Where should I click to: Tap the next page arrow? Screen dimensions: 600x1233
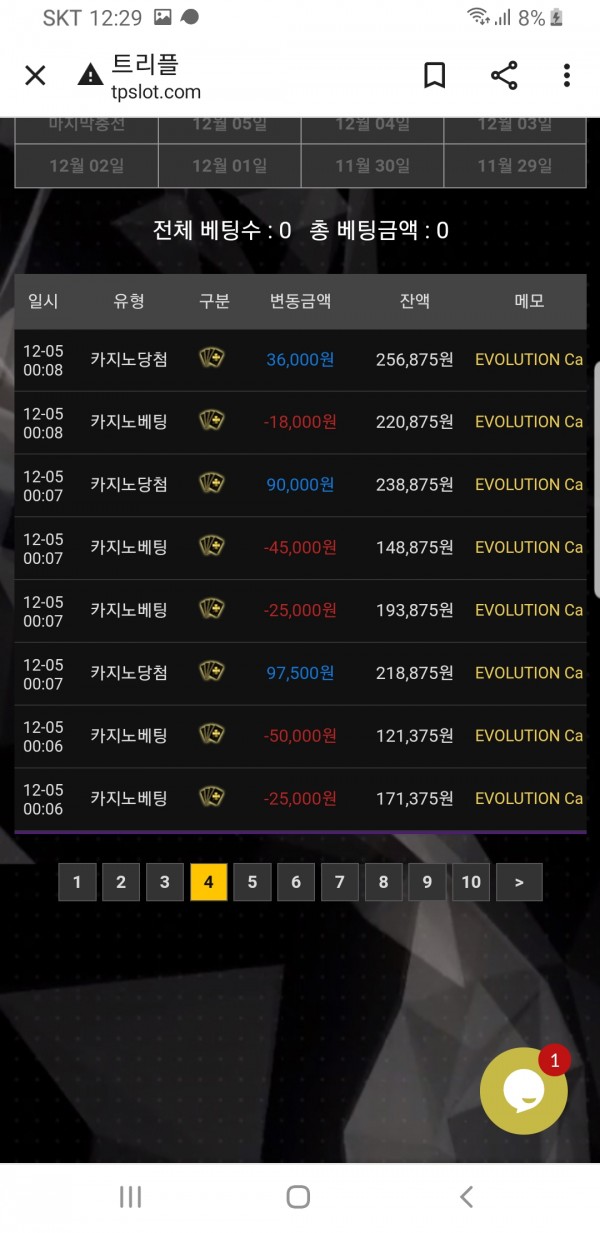tap(519, 882)
